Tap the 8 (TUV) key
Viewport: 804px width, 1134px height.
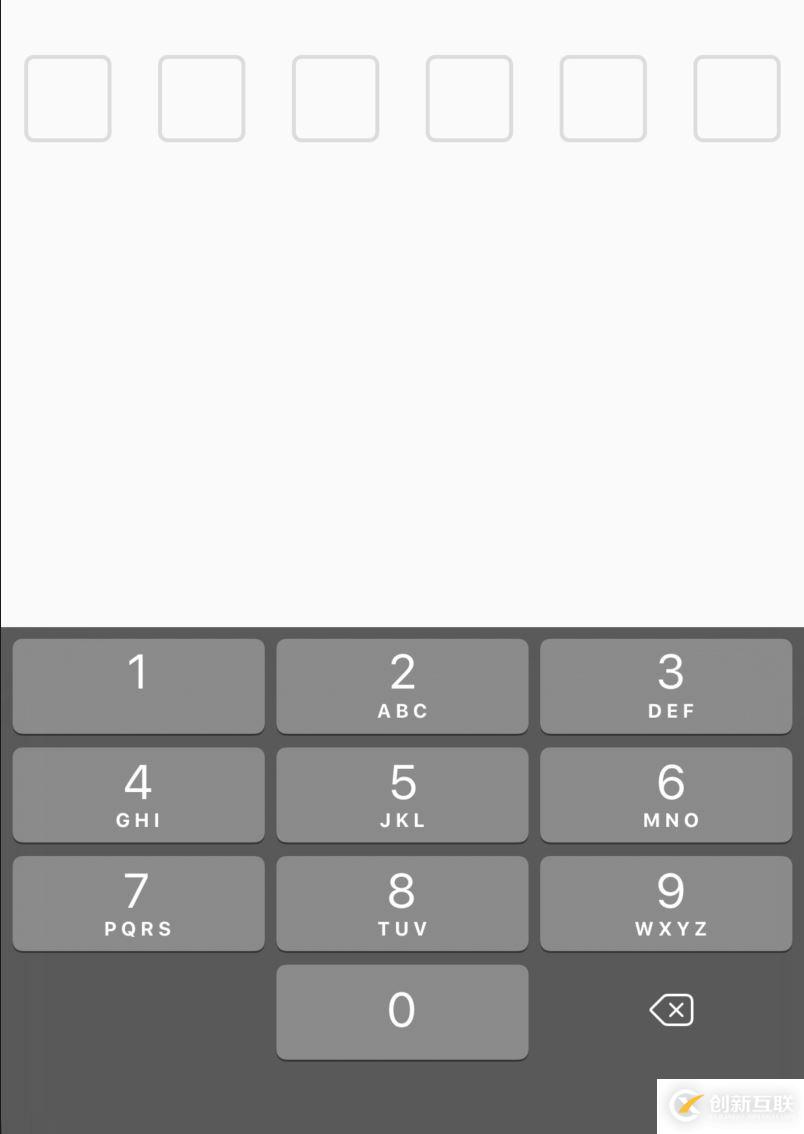coord(402,903)
